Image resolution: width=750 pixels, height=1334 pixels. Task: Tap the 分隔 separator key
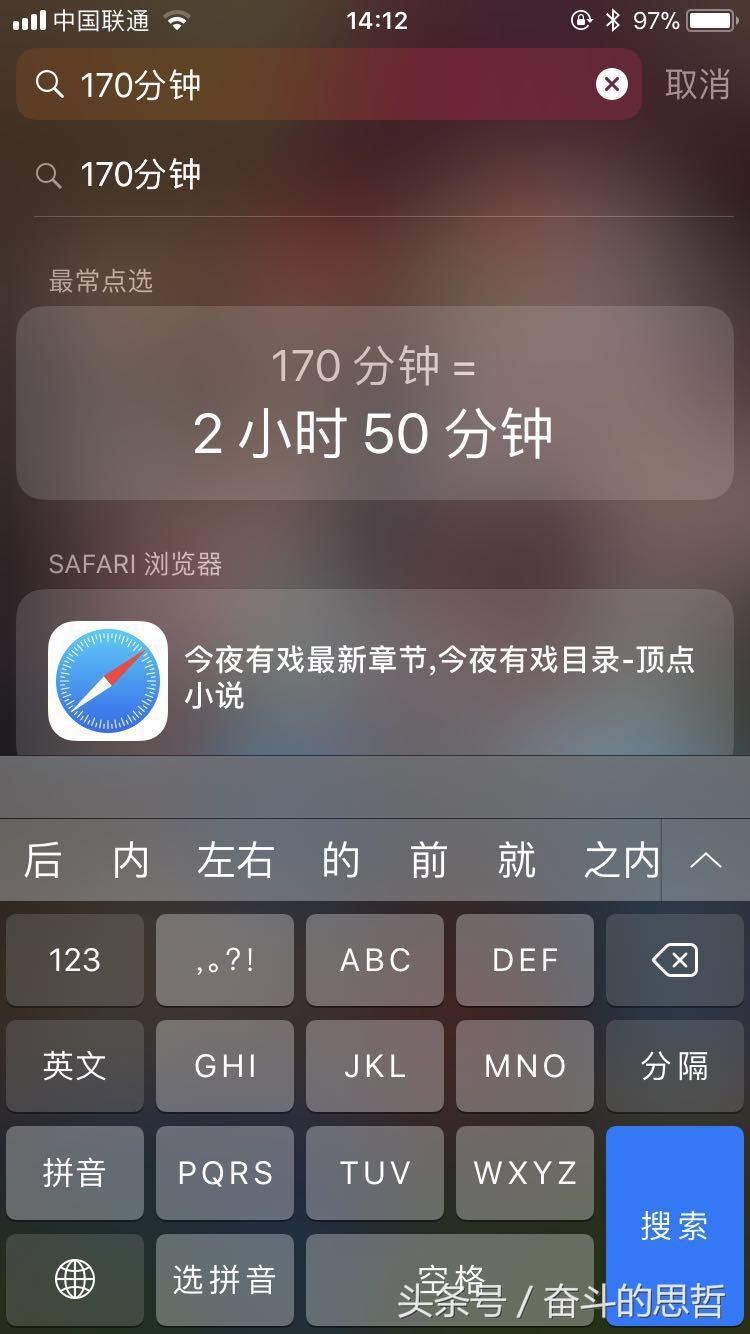(x=675, y=1066)
